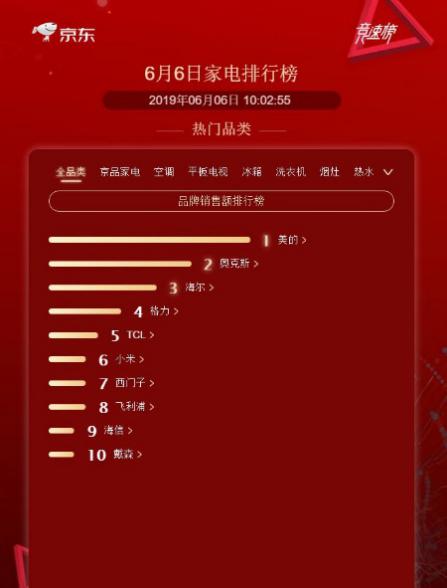Select the 烟灶 tab
Viewport: 447px width, 588px height.
coord(330,172)
